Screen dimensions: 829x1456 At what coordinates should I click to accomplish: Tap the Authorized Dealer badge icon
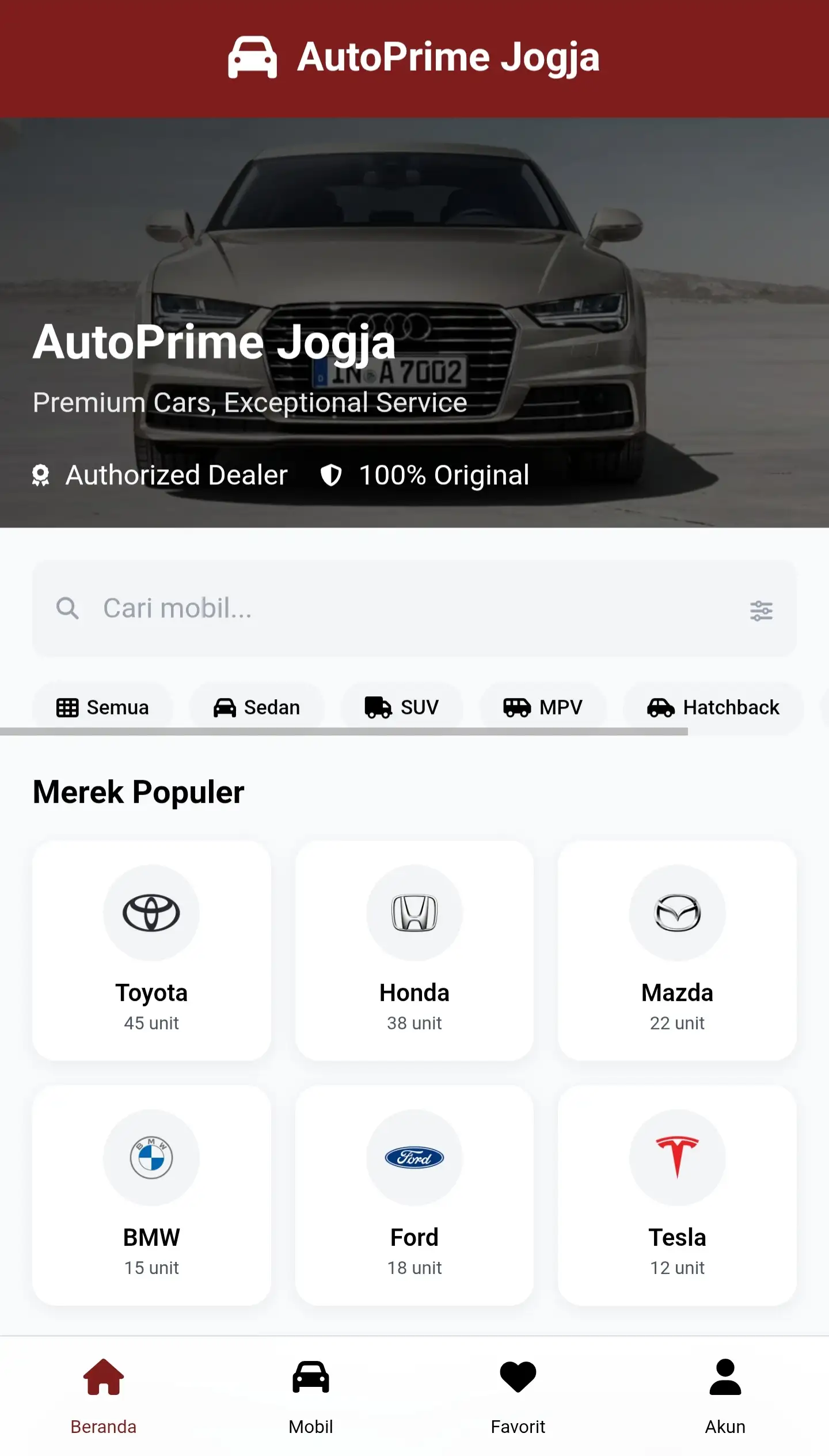tap(41, 475)
